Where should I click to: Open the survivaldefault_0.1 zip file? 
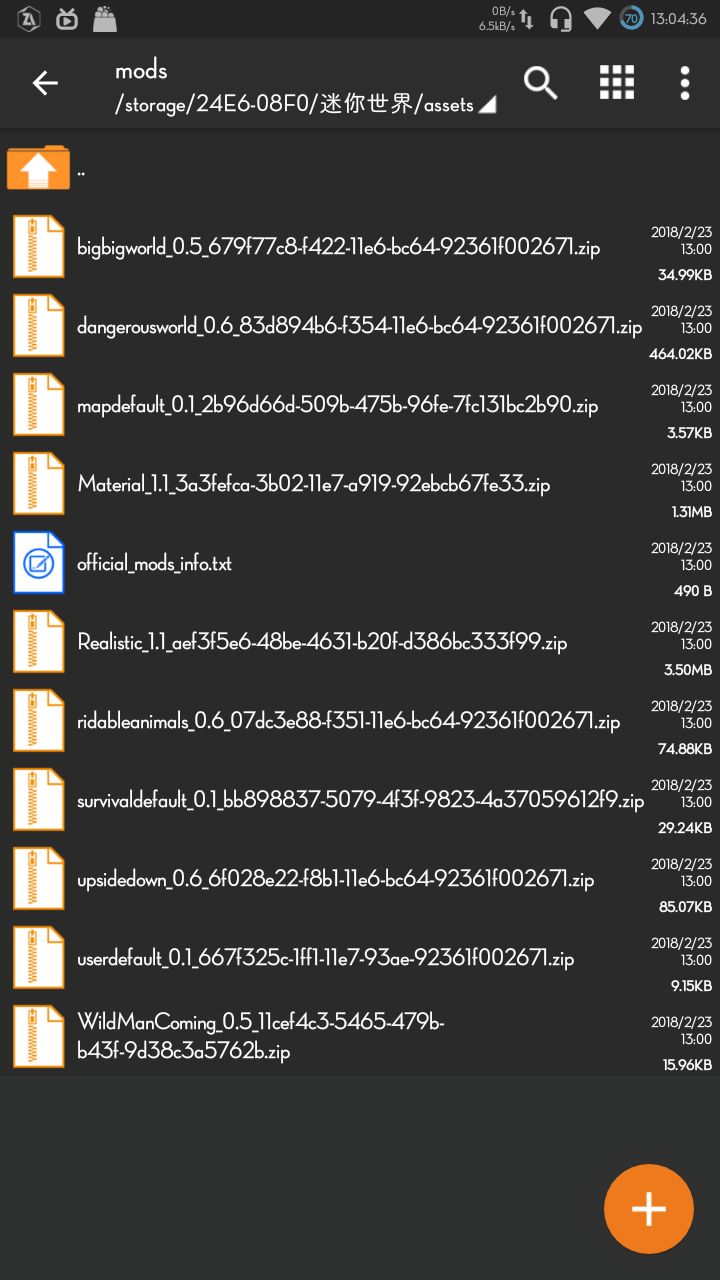(x=360, y=800)
